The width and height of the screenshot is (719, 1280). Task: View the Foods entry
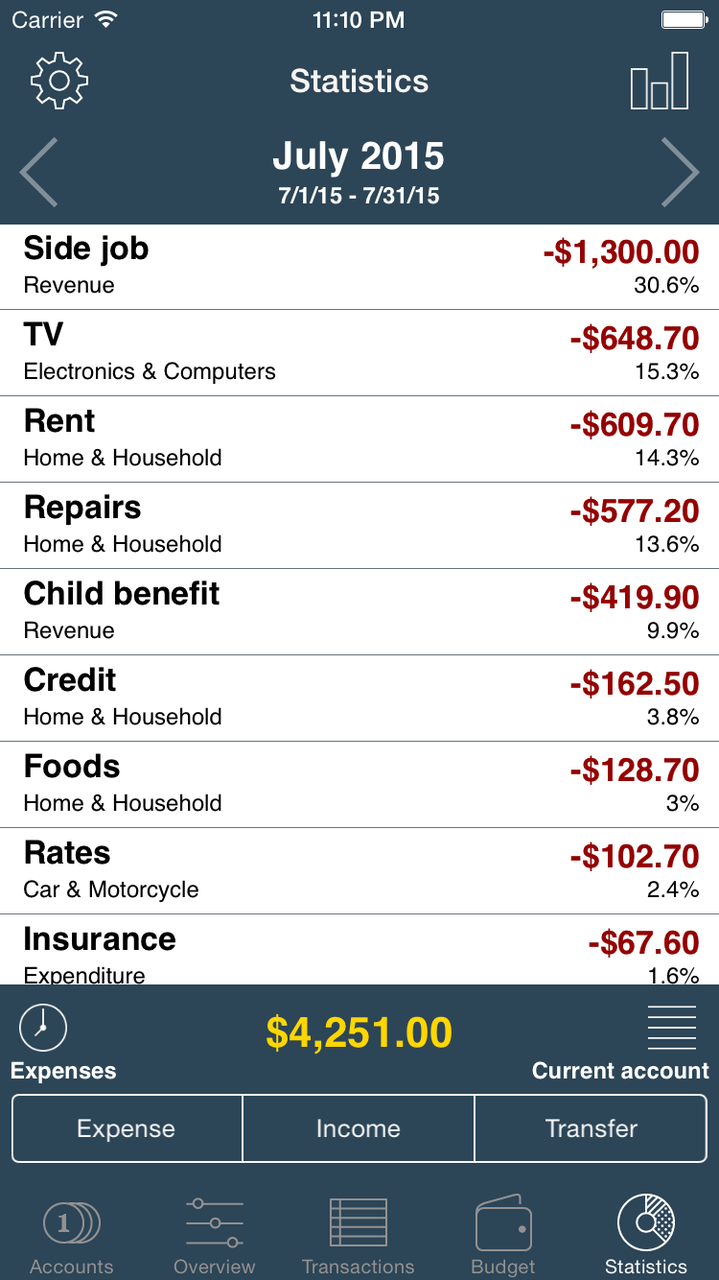(x=359, y=785)
